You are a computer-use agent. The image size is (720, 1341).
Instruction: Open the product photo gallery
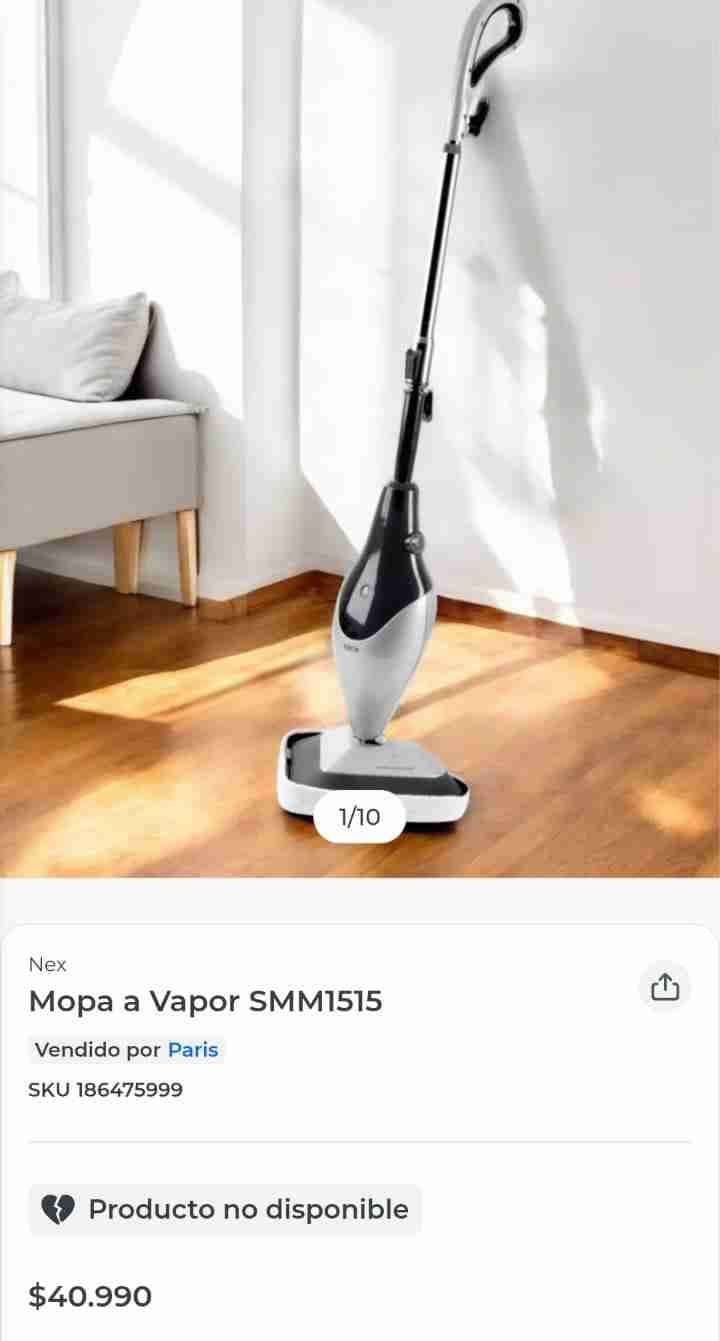pos(360,440)
